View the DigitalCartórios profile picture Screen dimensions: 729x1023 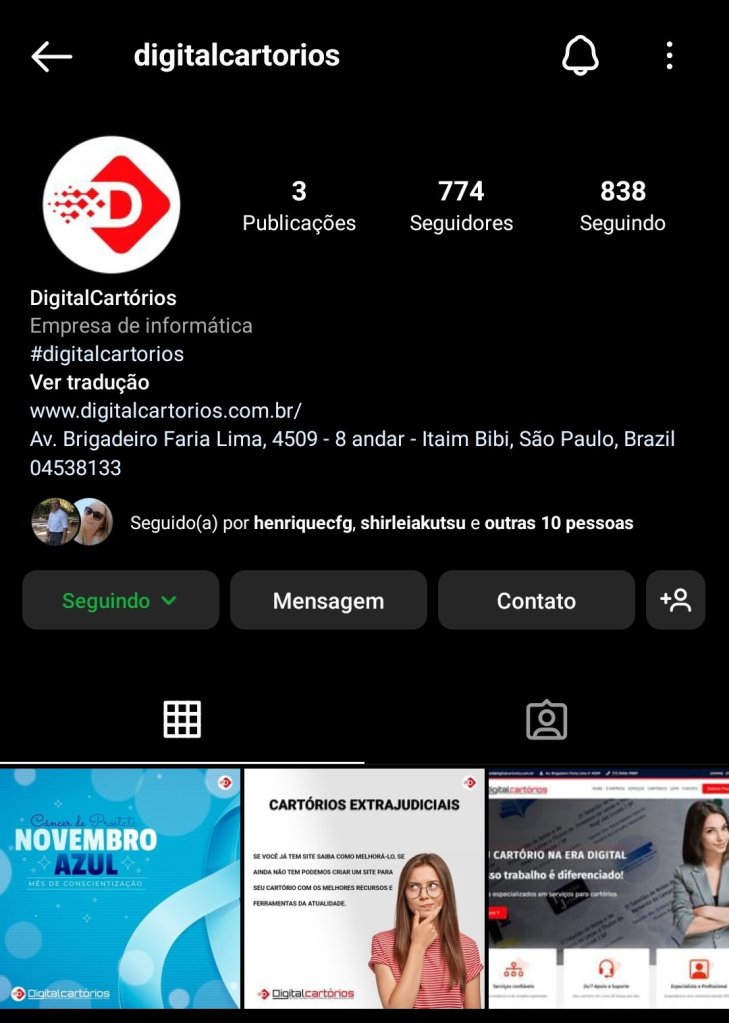tap(112, 205)
